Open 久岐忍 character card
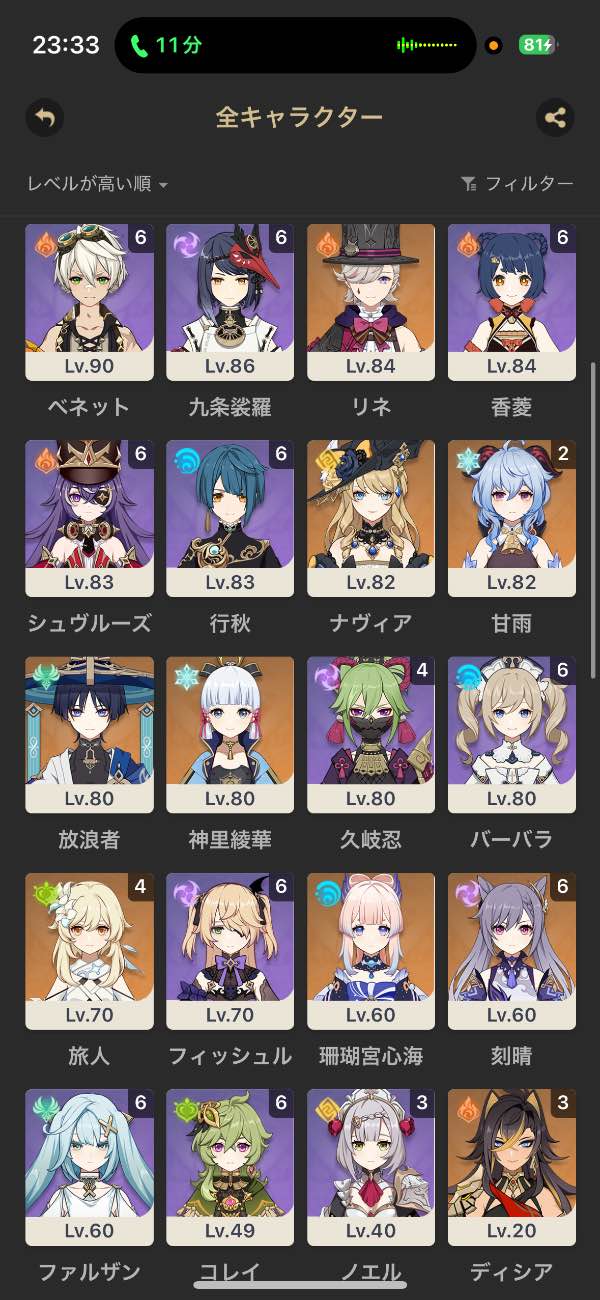Screen dimensions: 600x1300 [371, 734]
